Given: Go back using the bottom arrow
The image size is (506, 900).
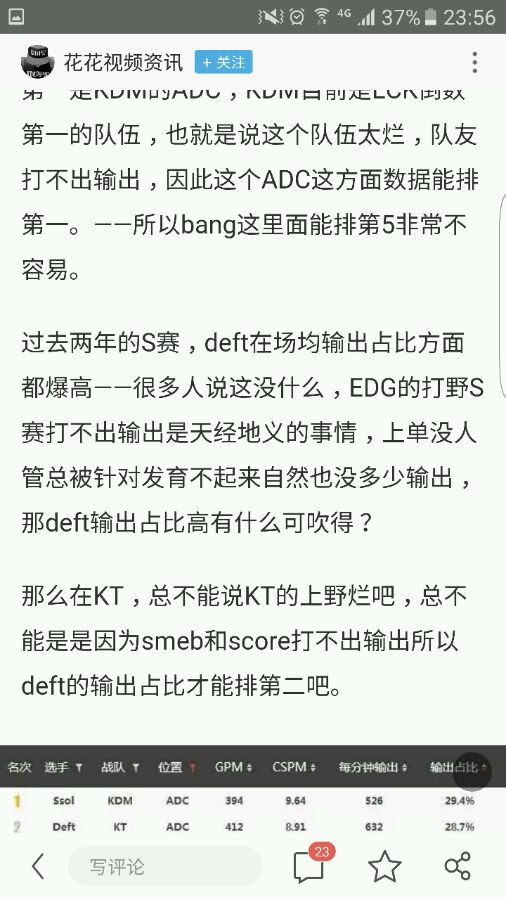Looking at the screenshot, I should (38, 866).
